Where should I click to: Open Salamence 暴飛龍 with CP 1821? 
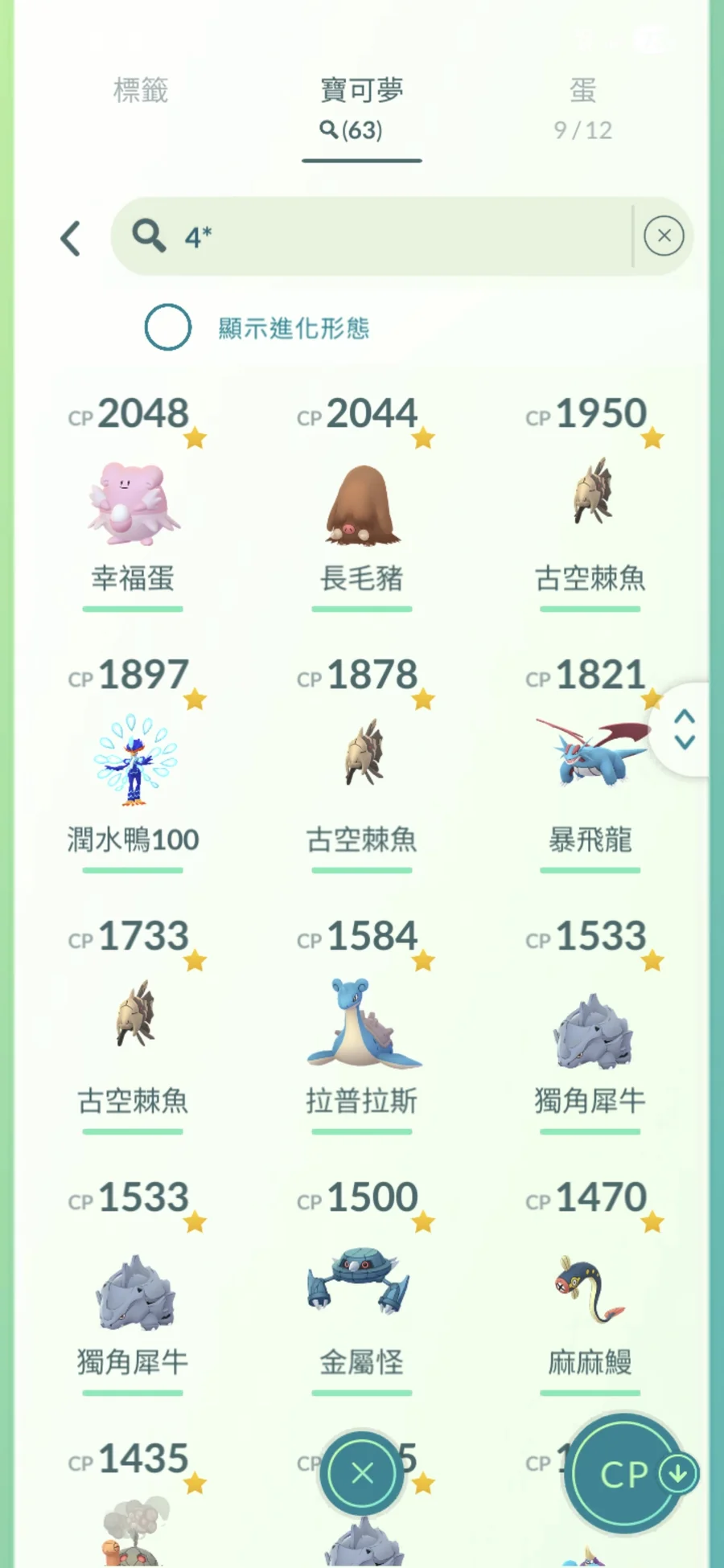click(x=590, y=760)
